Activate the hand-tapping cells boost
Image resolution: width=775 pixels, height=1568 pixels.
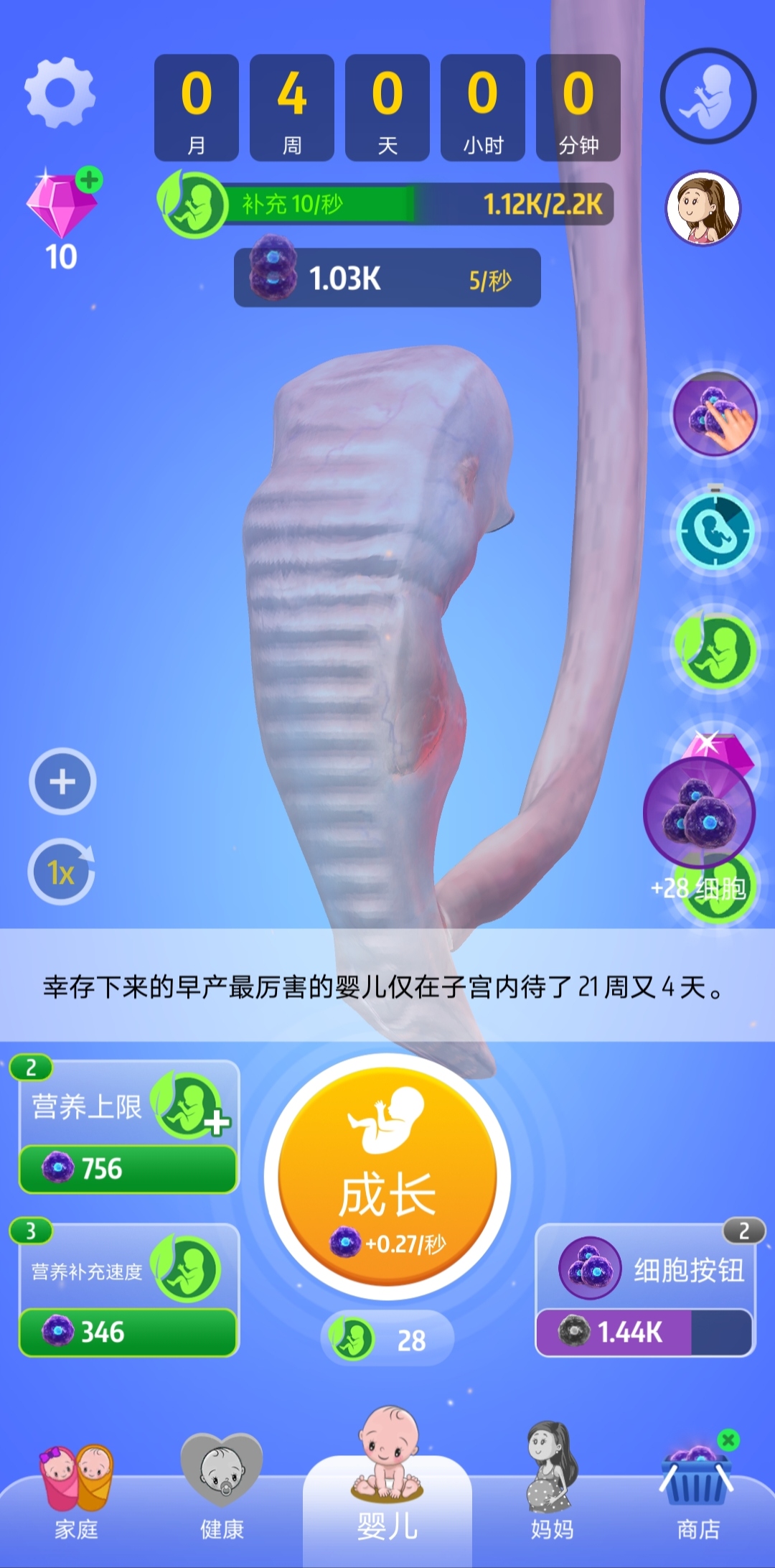click(714, 414)
